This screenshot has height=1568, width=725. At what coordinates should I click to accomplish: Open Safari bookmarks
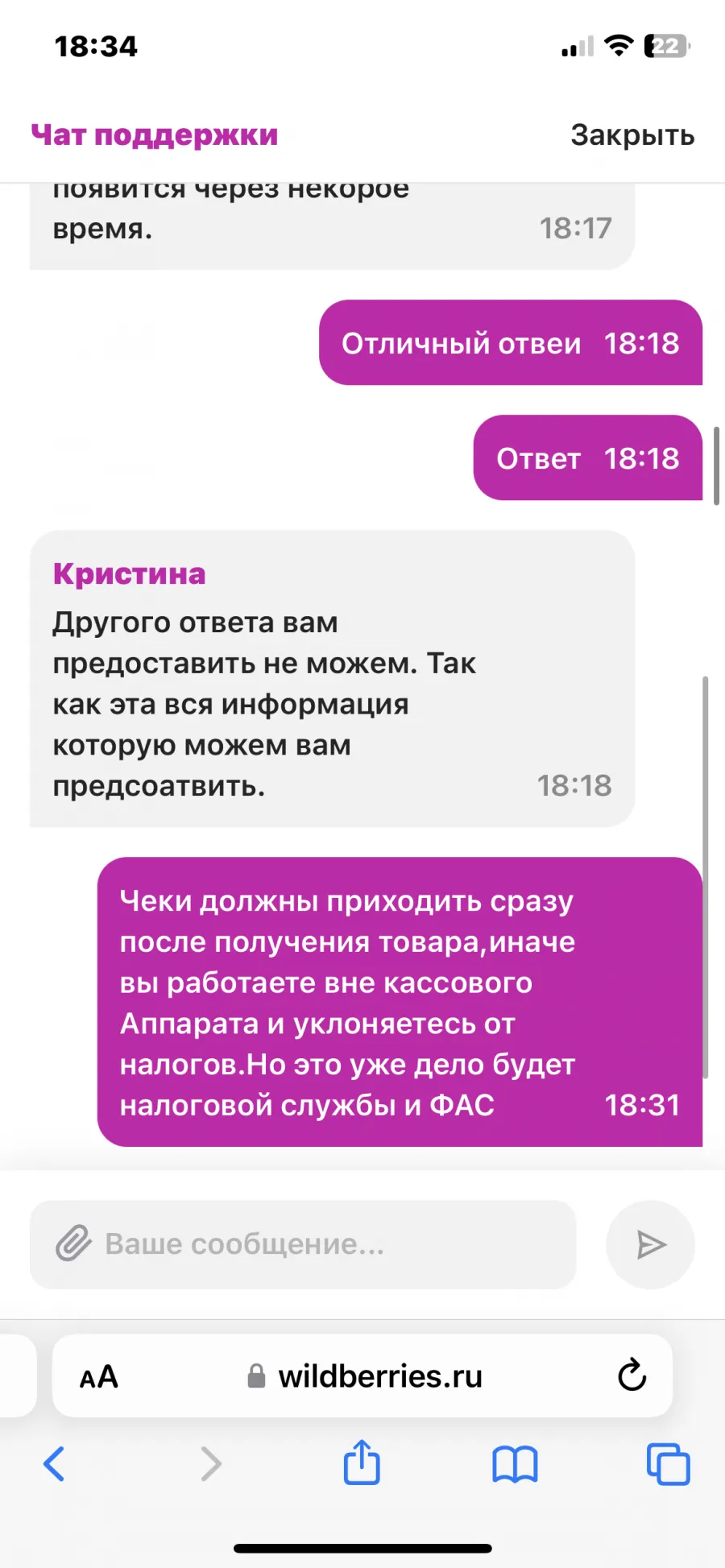pos(515,1464)
